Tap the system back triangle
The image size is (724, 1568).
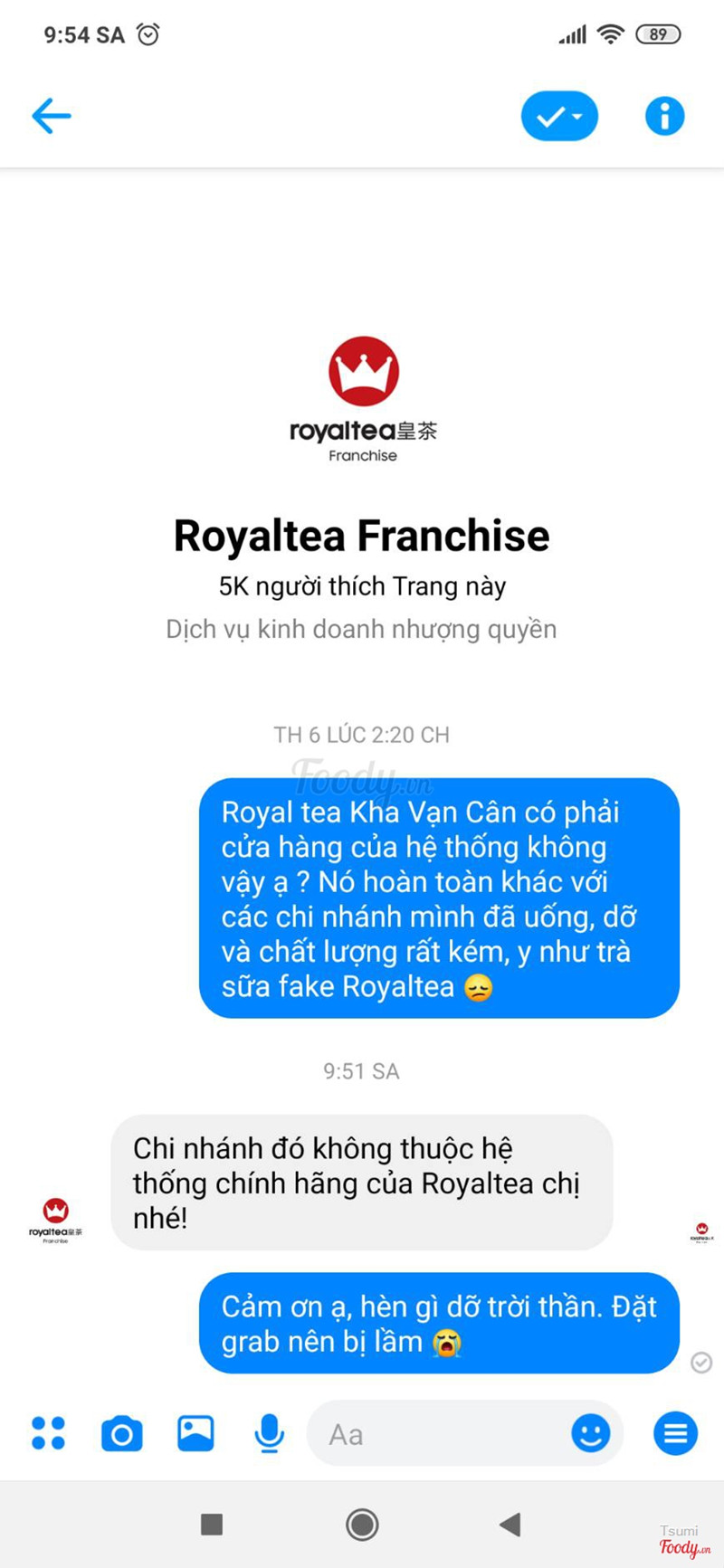(x=510, y=1525)
